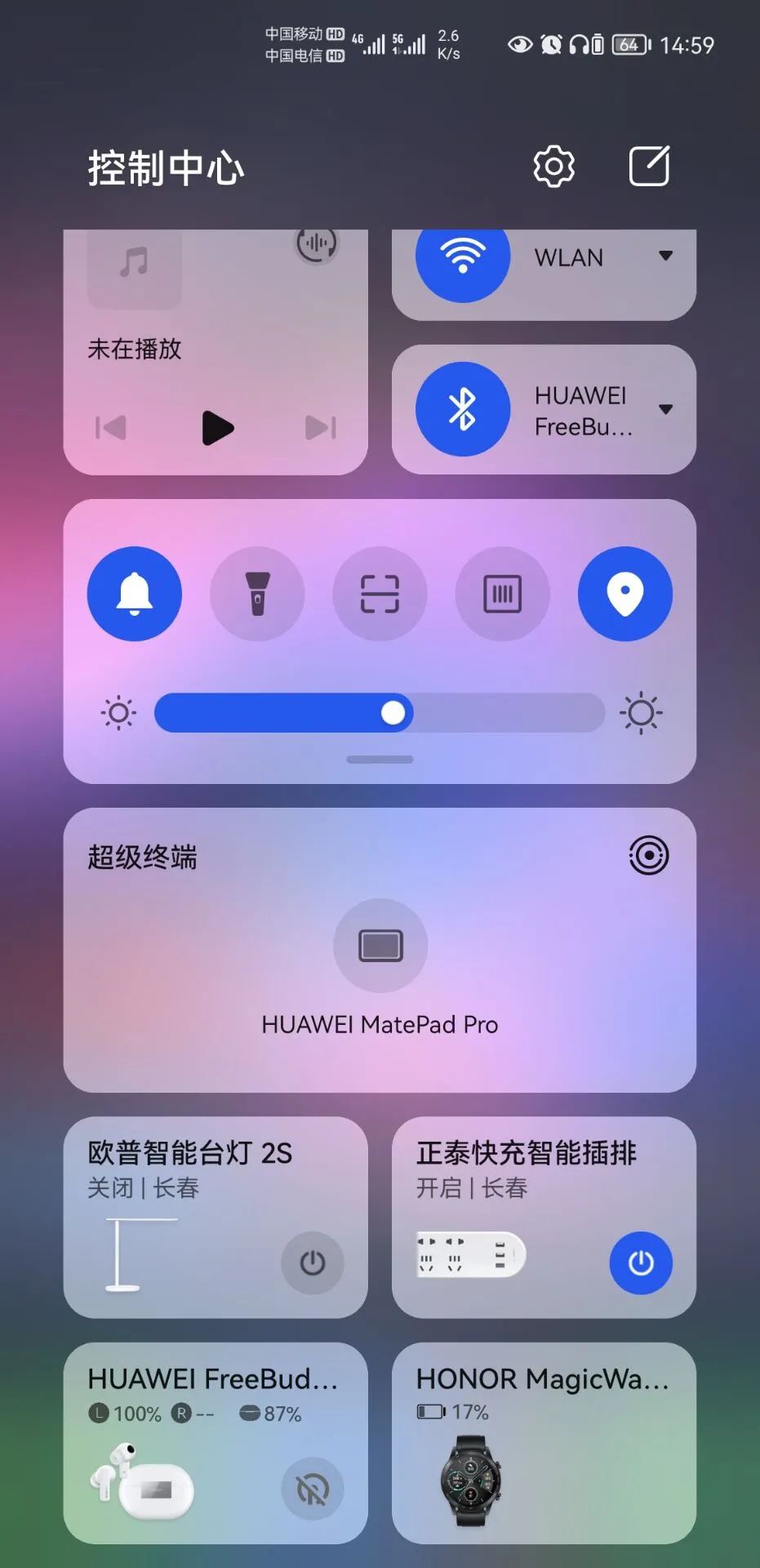The height and width of the screenshot is (1568, 760).
Task: Disable Bluetooth with the blue toggle
Action: pyautogui.click(x=463, y=409)
